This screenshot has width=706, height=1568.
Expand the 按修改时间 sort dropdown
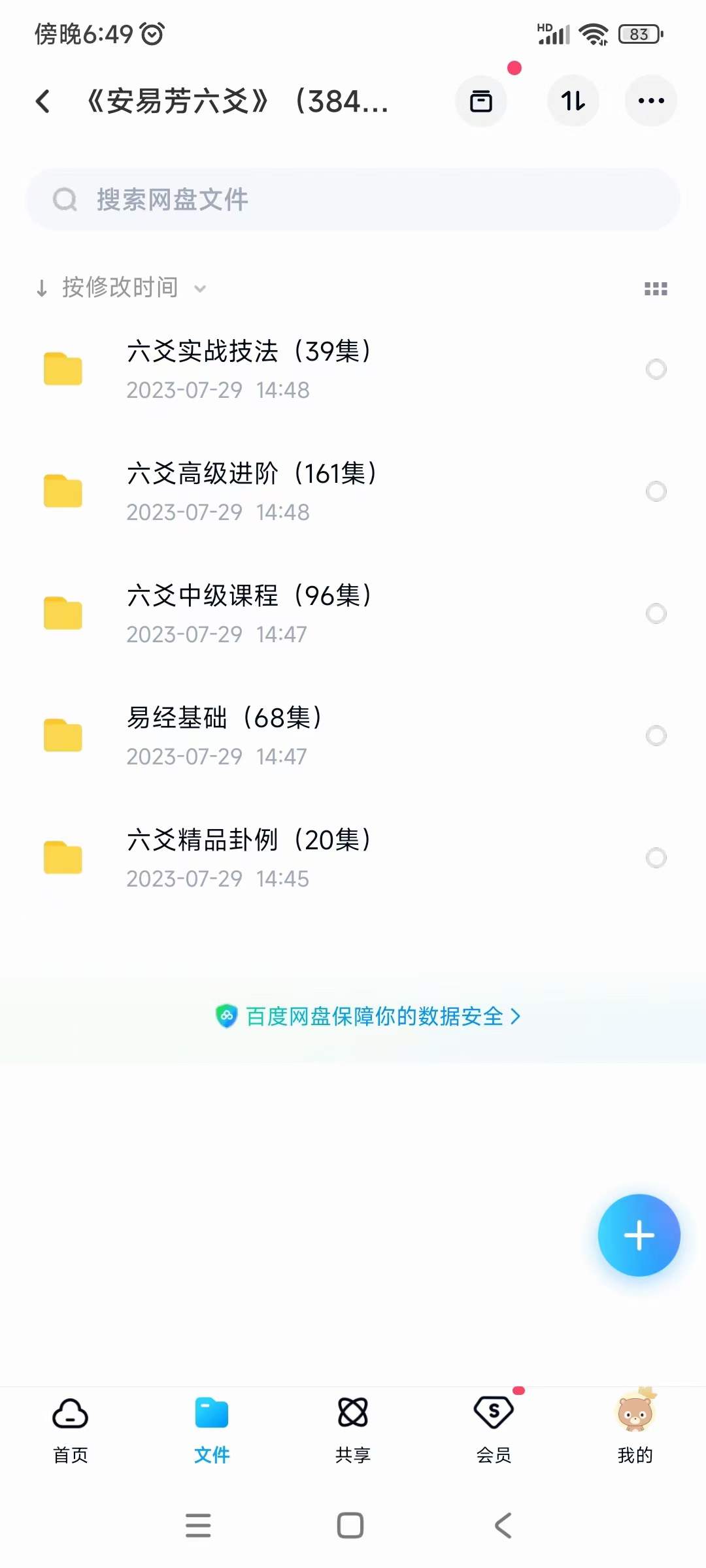click(x=122, y=287)
